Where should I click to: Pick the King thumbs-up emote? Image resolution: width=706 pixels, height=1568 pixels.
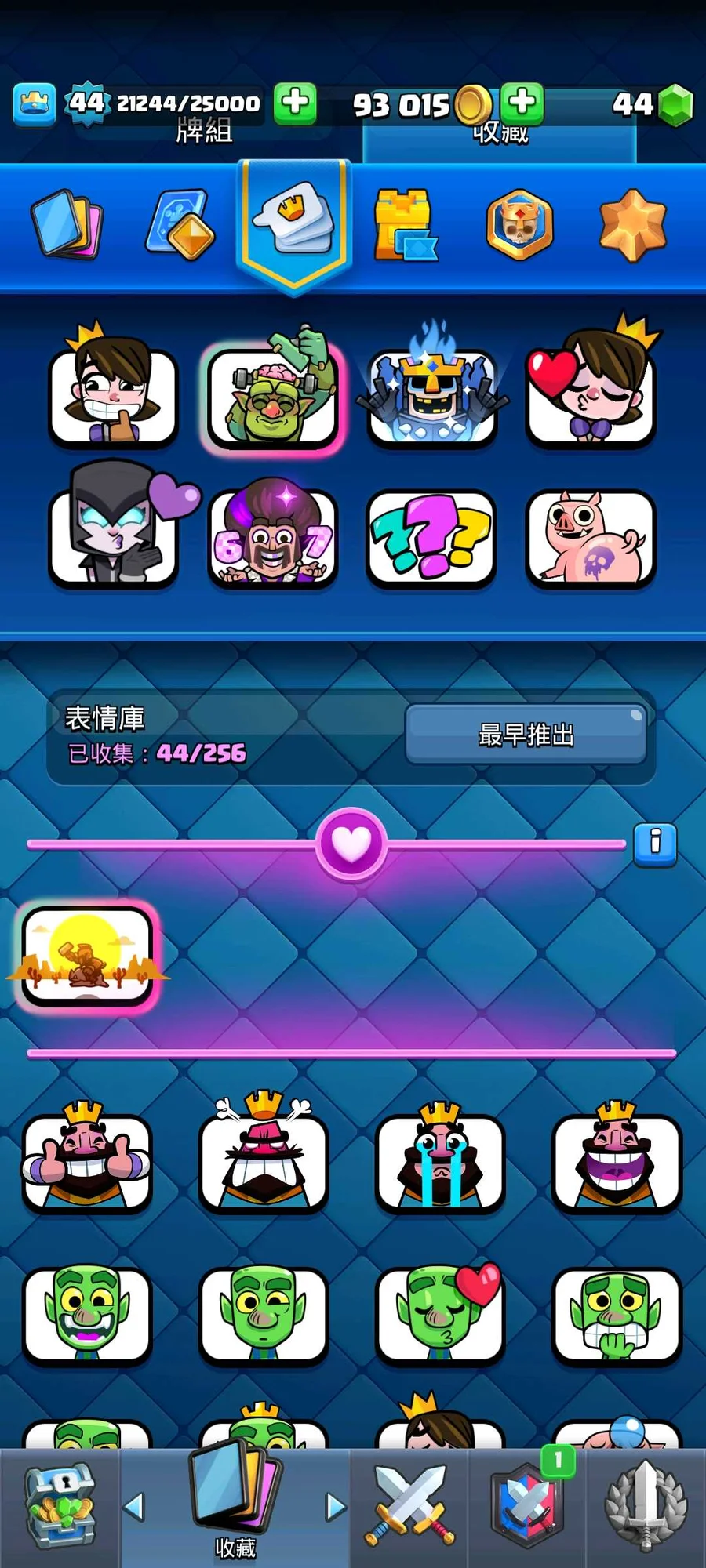tap(86, 1160)
